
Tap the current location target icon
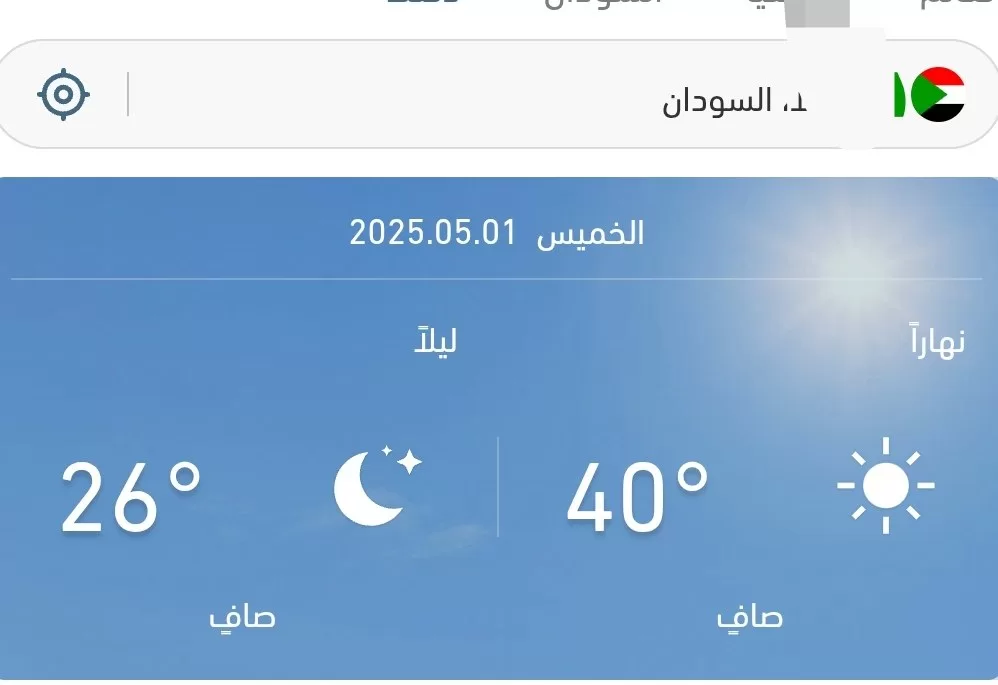(63, 95)
